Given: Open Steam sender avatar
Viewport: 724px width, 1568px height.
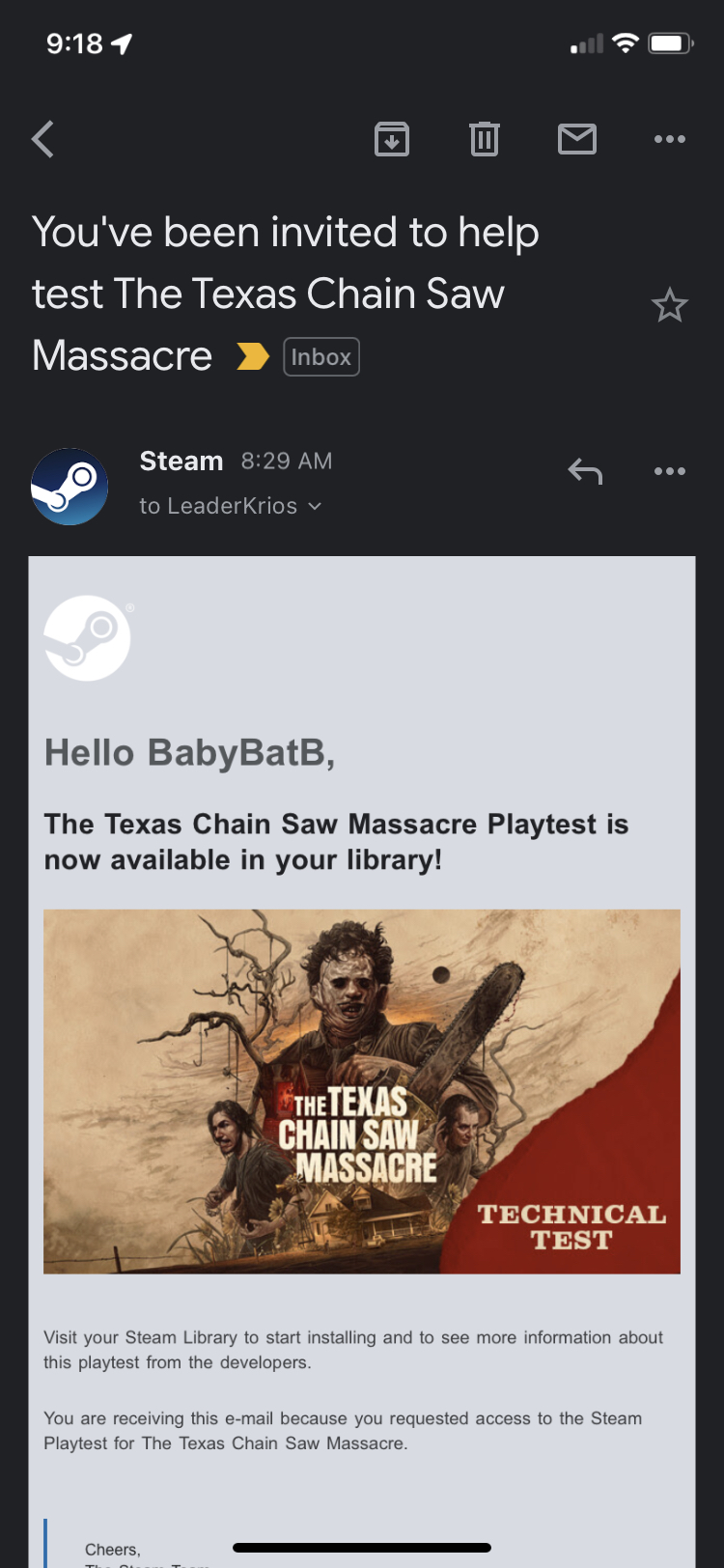Looking at the screenshot, I should 70,486.
